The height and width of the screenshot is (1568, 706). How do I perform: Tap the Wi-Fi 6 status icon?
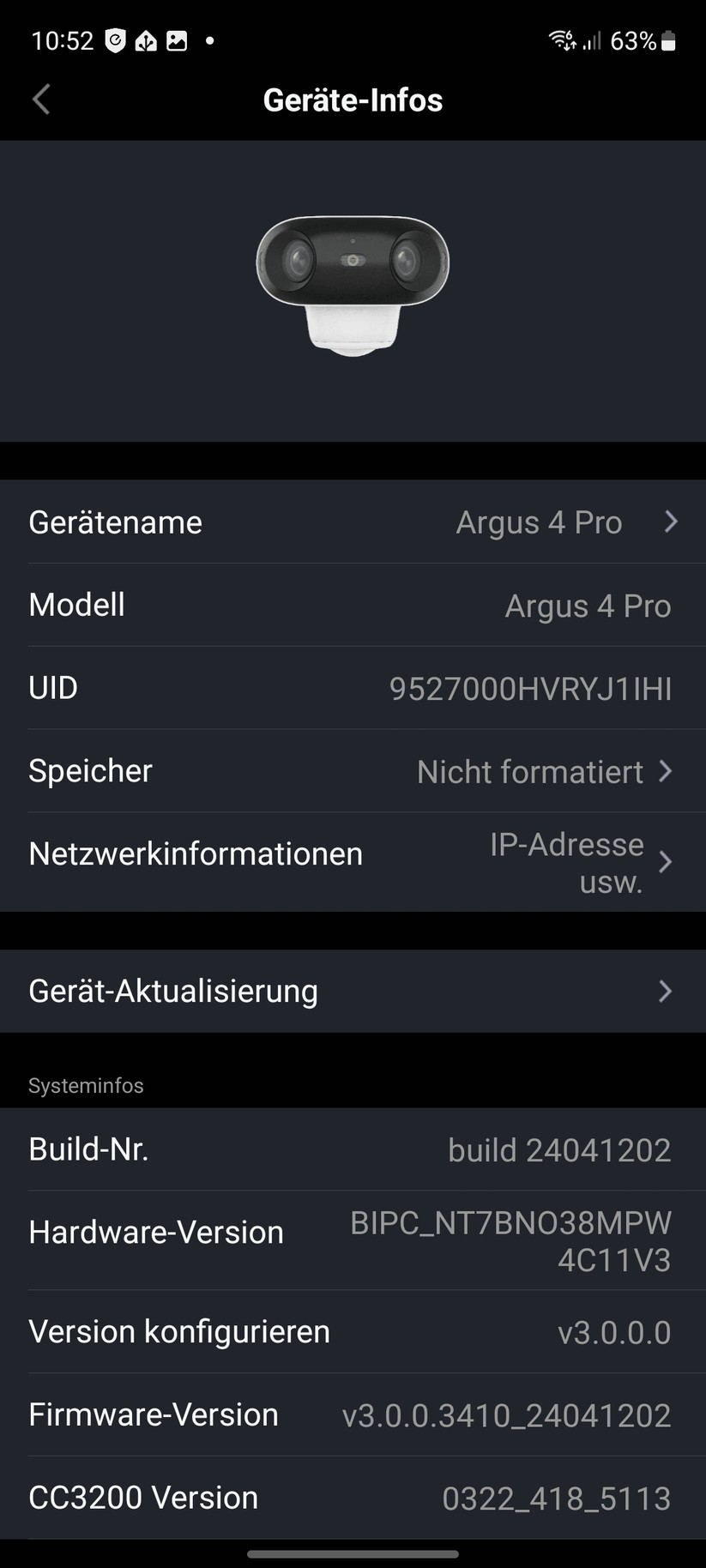point(562,40)
